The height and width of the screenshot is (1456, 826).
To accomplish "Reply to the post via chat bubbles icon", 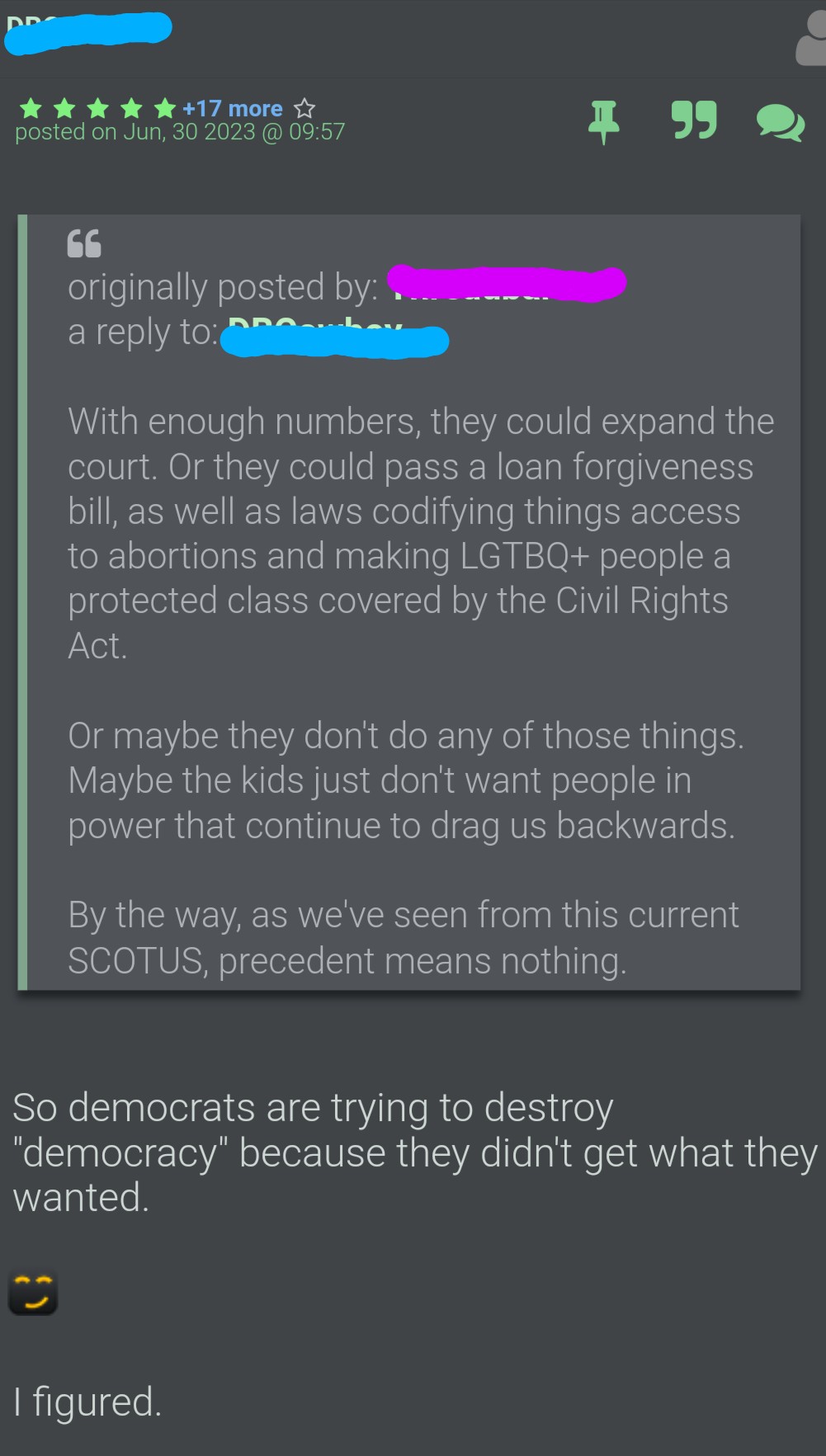I will pyautogui.click(x=780, y=123).
